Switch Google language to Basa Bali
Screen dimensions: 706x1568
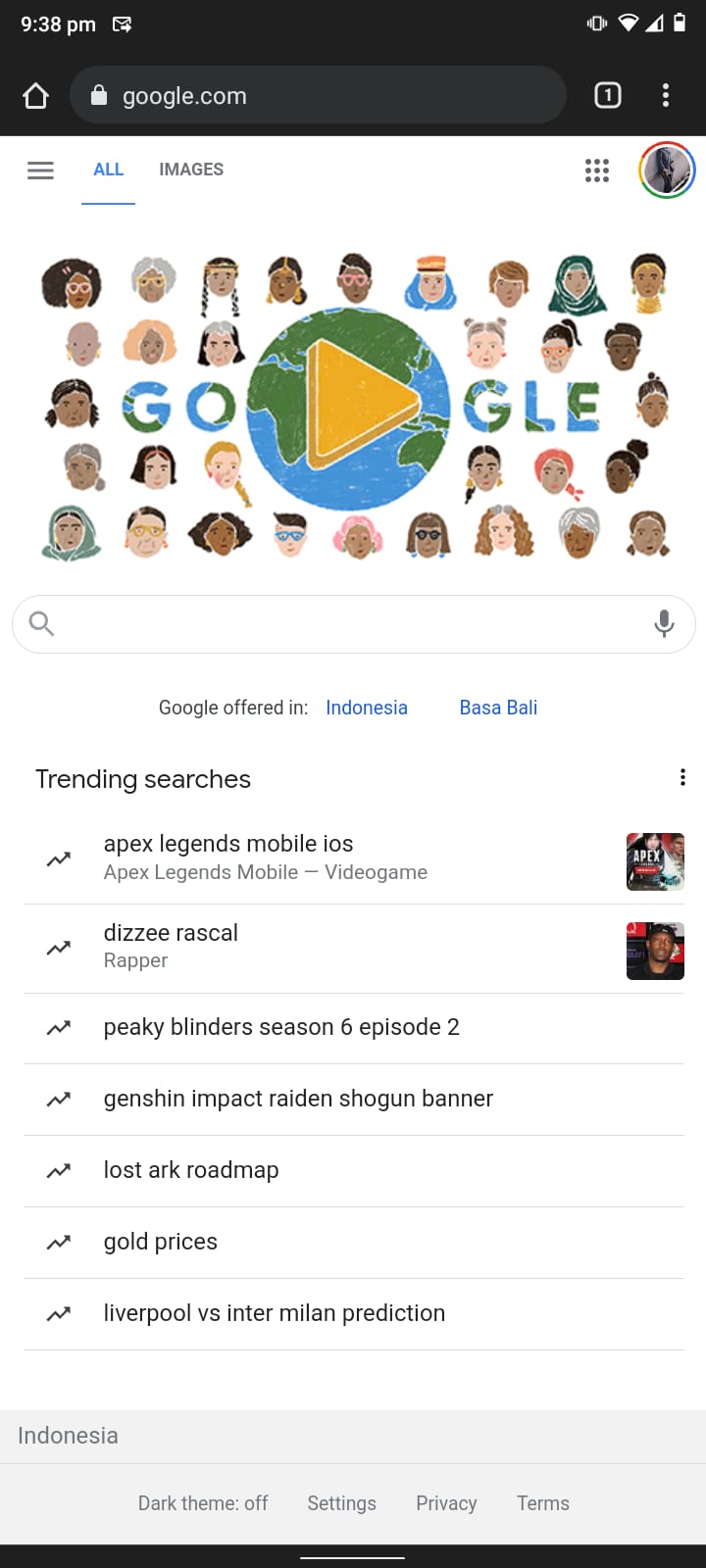click(x=498, y=708)
